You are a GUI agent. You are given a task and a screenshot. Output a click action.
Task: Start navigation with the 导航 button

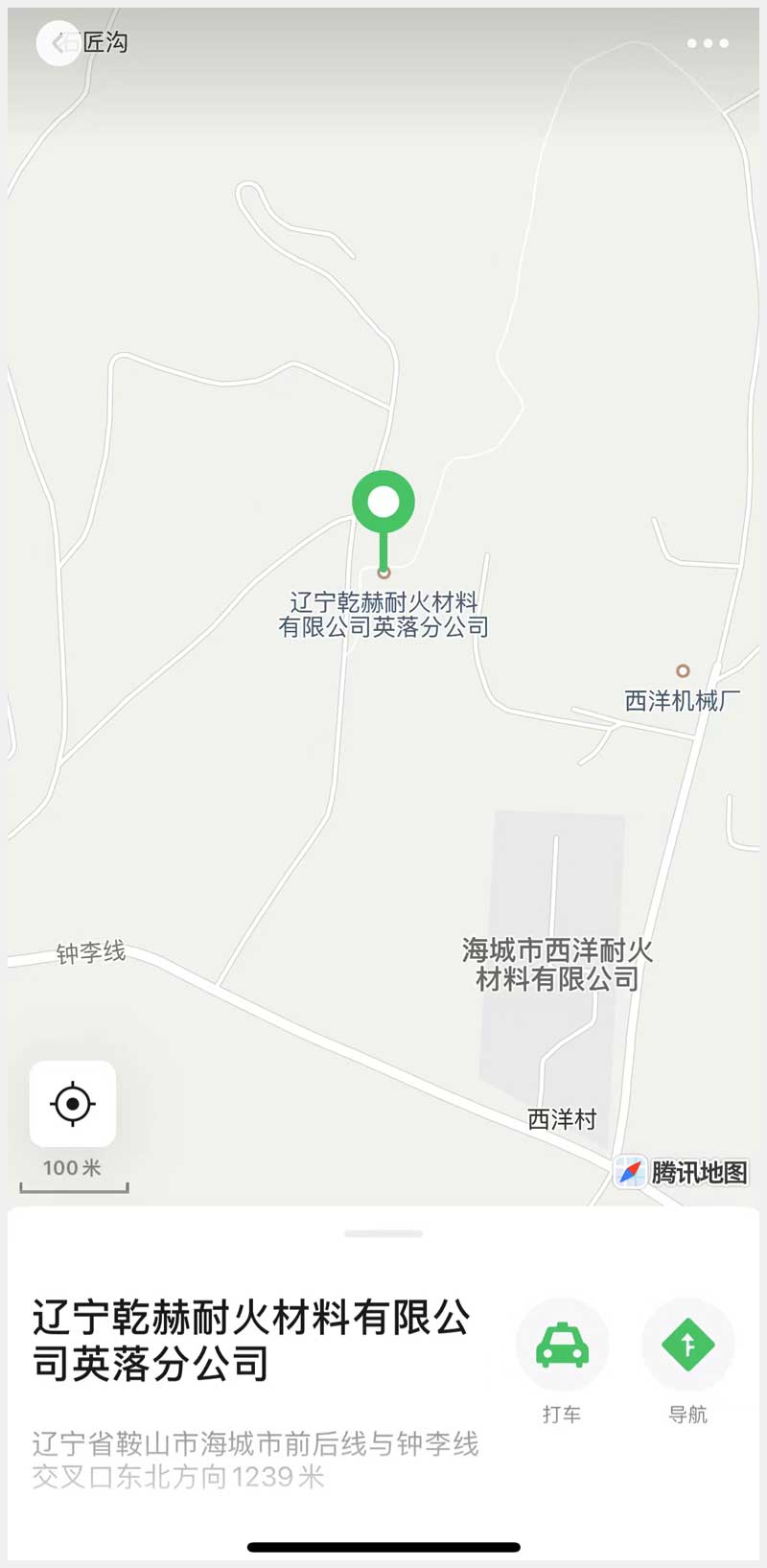pos(687,1345)
